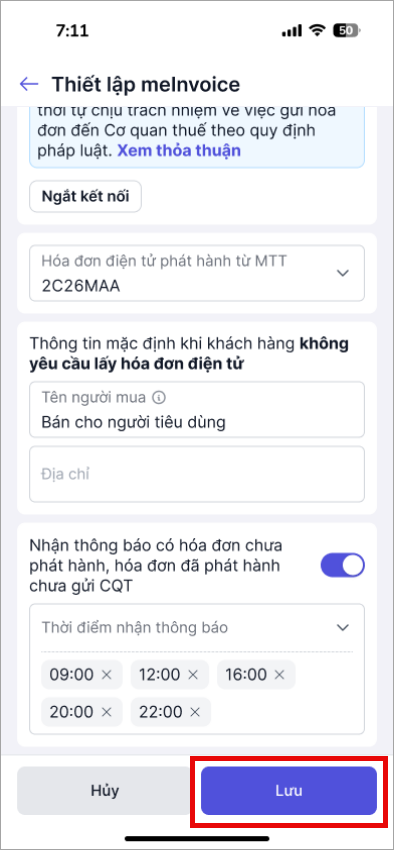Remove the 12:00 notification time
This screenshot has height=850, width=395.
coord(193,675)
